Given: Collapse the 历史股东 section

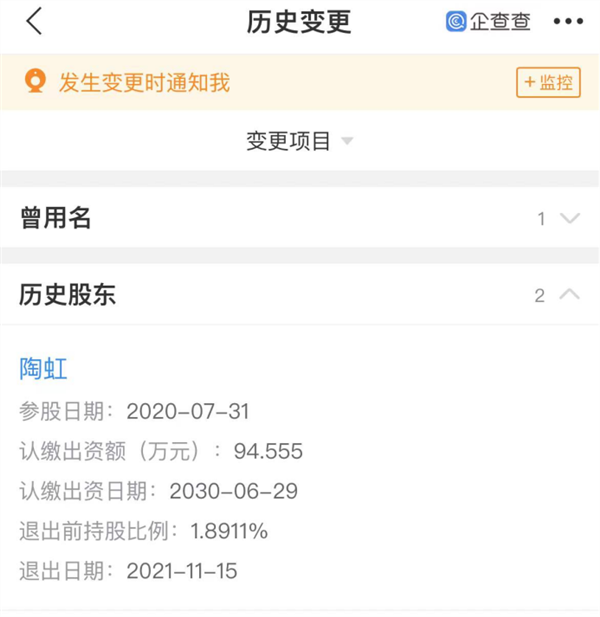Looking at the screenshot, I should (x=569, y=295).
